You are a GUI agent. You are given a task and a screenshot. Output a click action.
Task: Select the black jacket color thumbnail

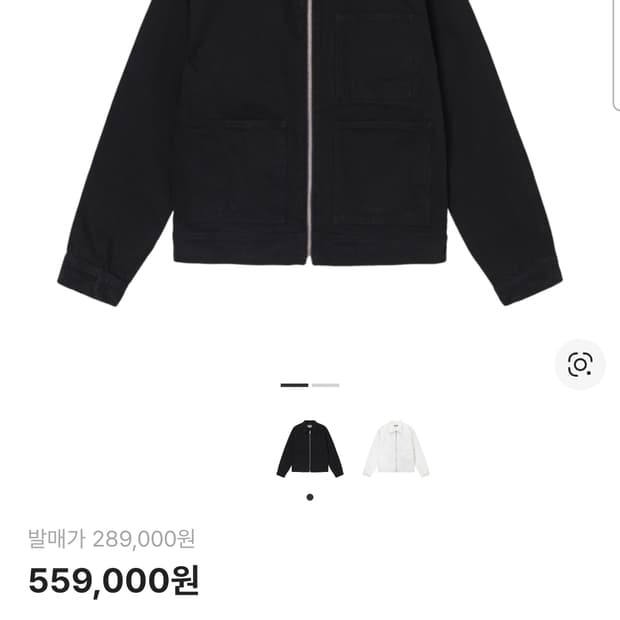pos(309,449)
